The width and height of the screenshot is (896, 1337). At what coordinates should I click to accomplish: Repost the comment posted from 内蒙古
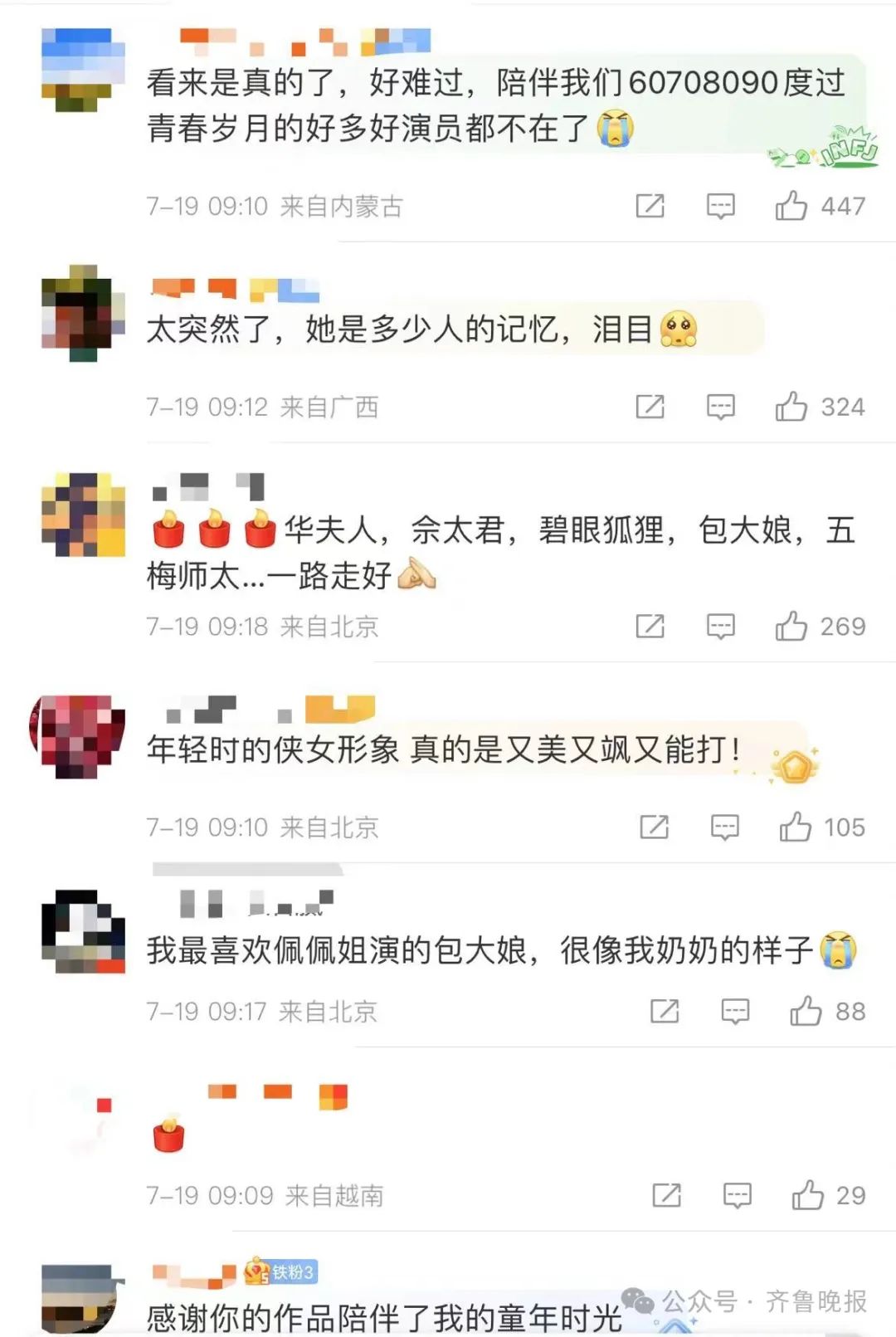[x=650, y=206]
